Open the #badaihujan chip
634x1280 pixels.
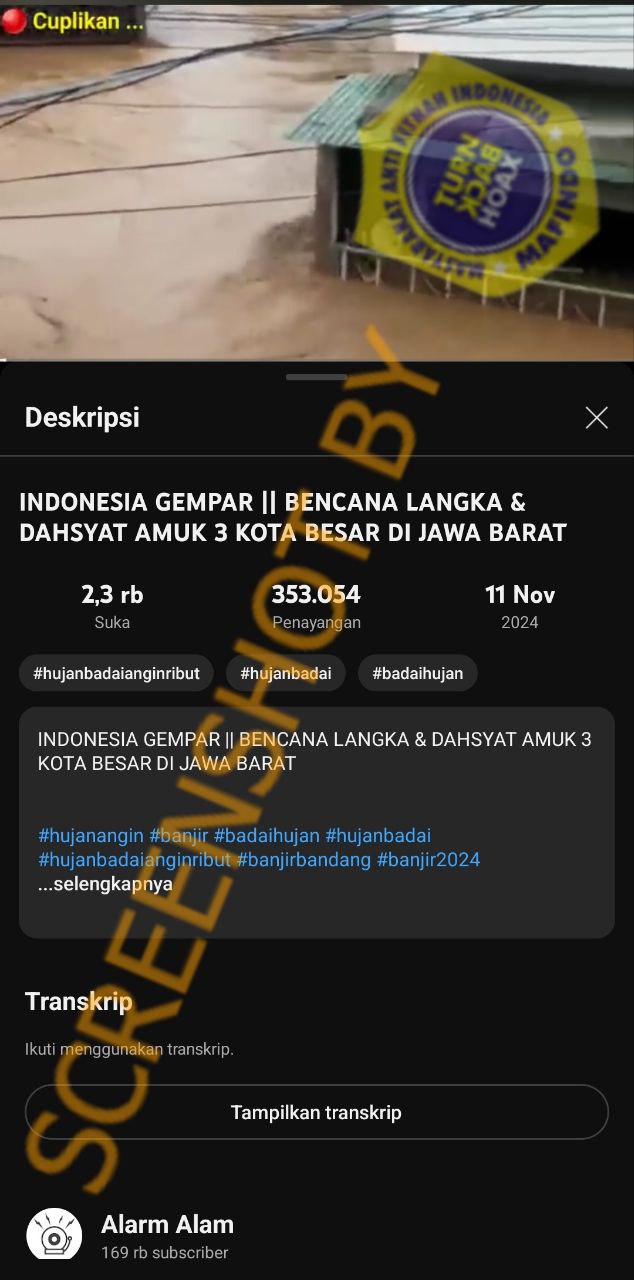tap(417, 673)
